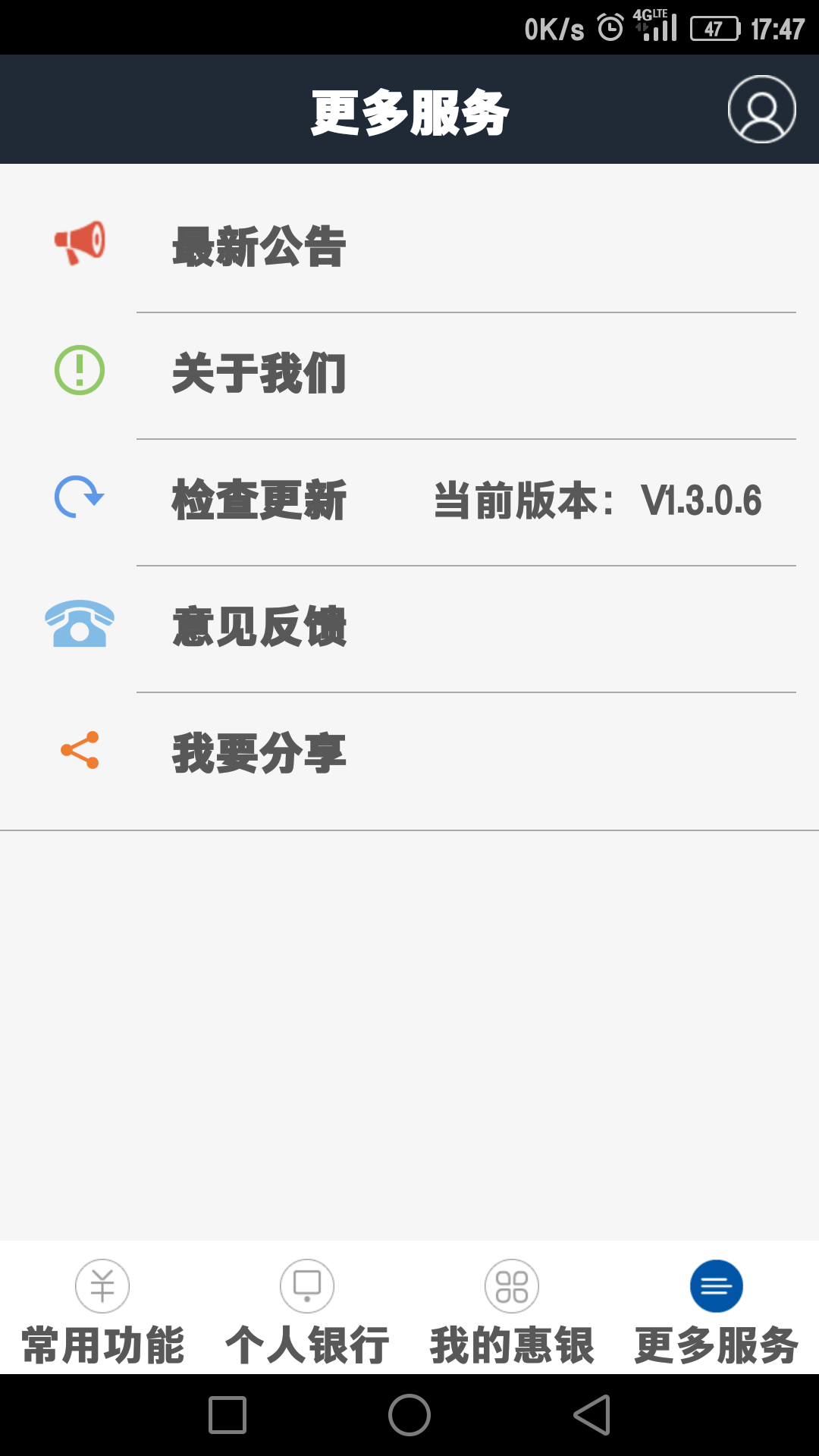Go to the 我的惠银 tab
The image size is (819, 1456).
click(512, 1310)
